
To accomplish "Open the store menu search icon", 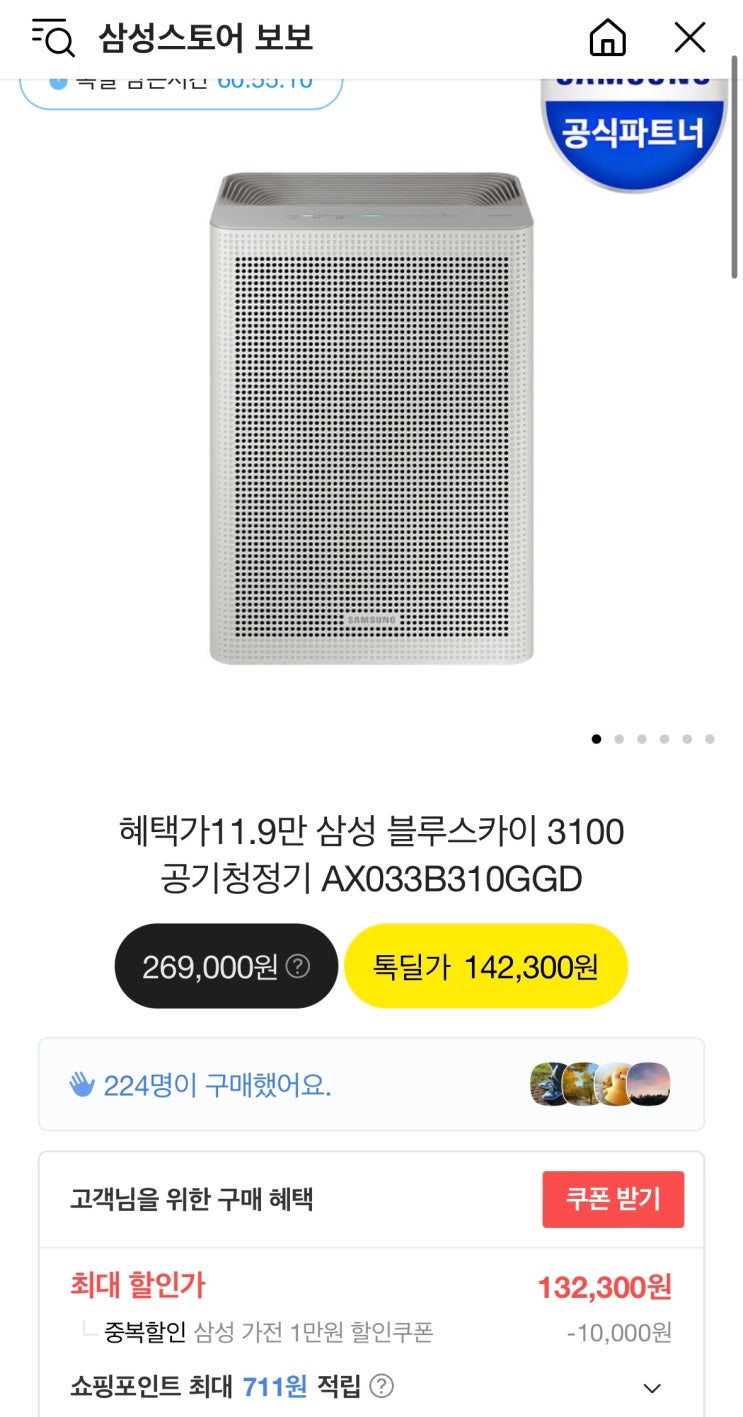I will coord(53,38).
